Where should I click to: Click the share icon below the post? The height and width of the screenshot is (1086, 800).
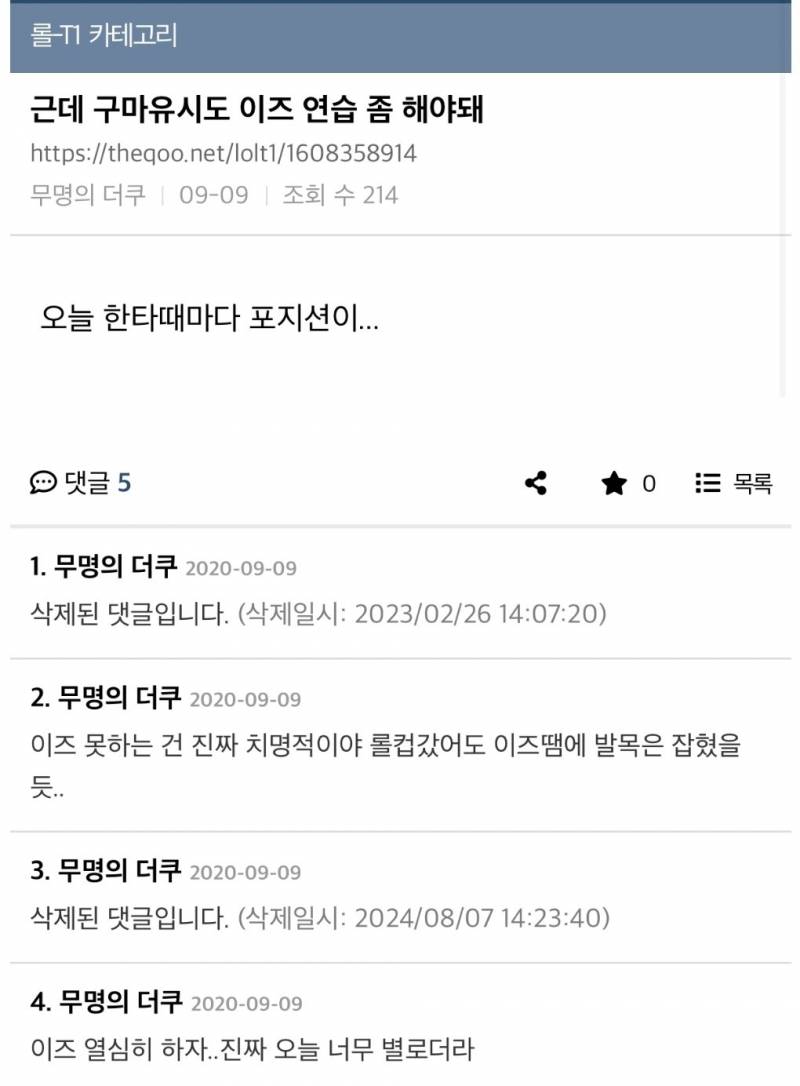click(x=537, y=484)
